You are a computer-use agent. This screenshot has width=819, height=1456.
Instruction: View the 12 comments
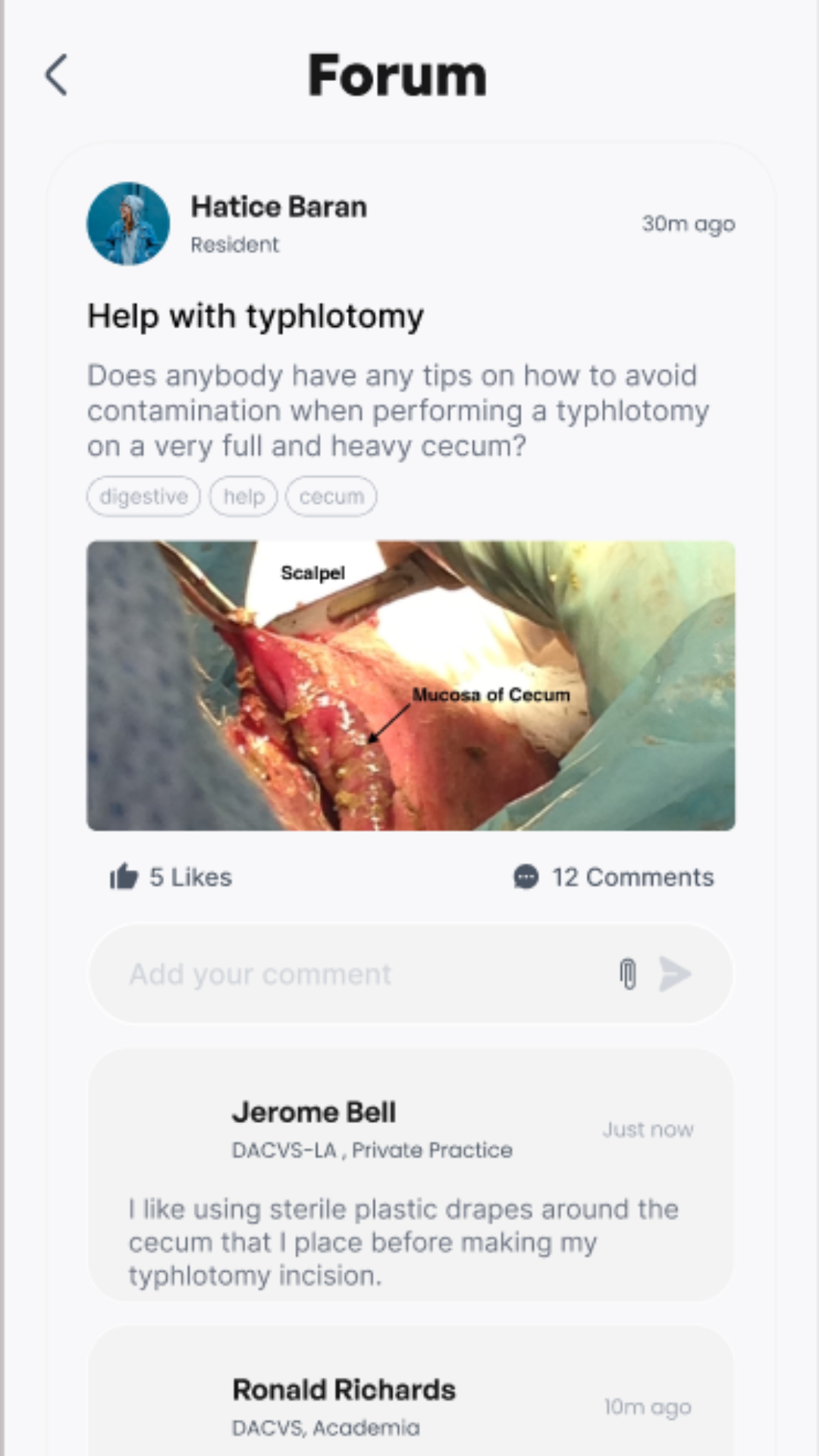pyautogui.click(x=614, y=877)
